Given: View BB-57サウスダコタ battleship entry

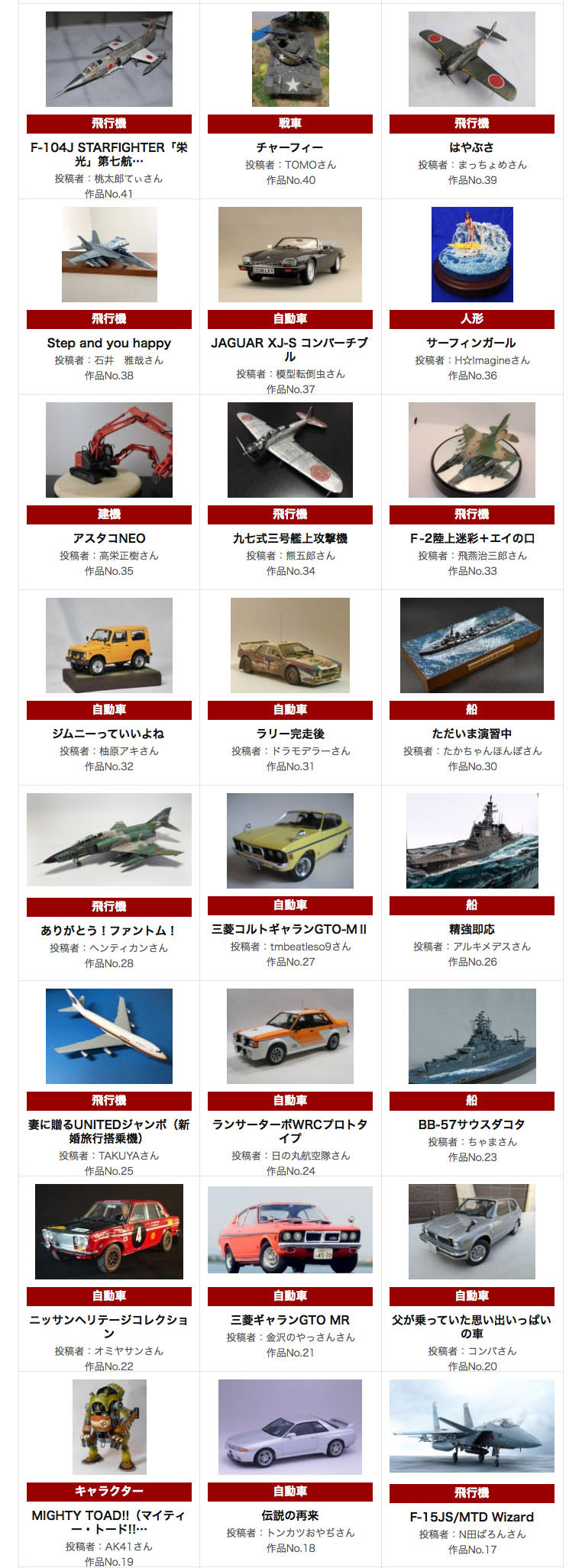Looking at the screenshot, I should 471,1124.
